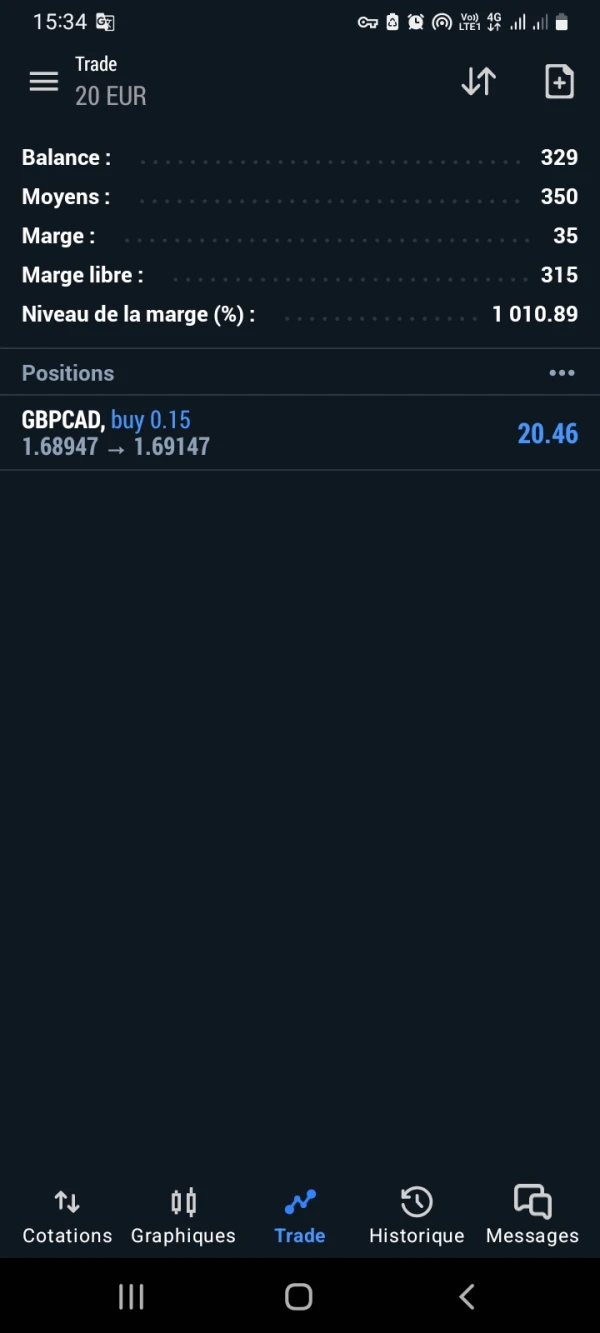Open the GBPCAD buy position
600x1333 pixels.
coord(300,433)
